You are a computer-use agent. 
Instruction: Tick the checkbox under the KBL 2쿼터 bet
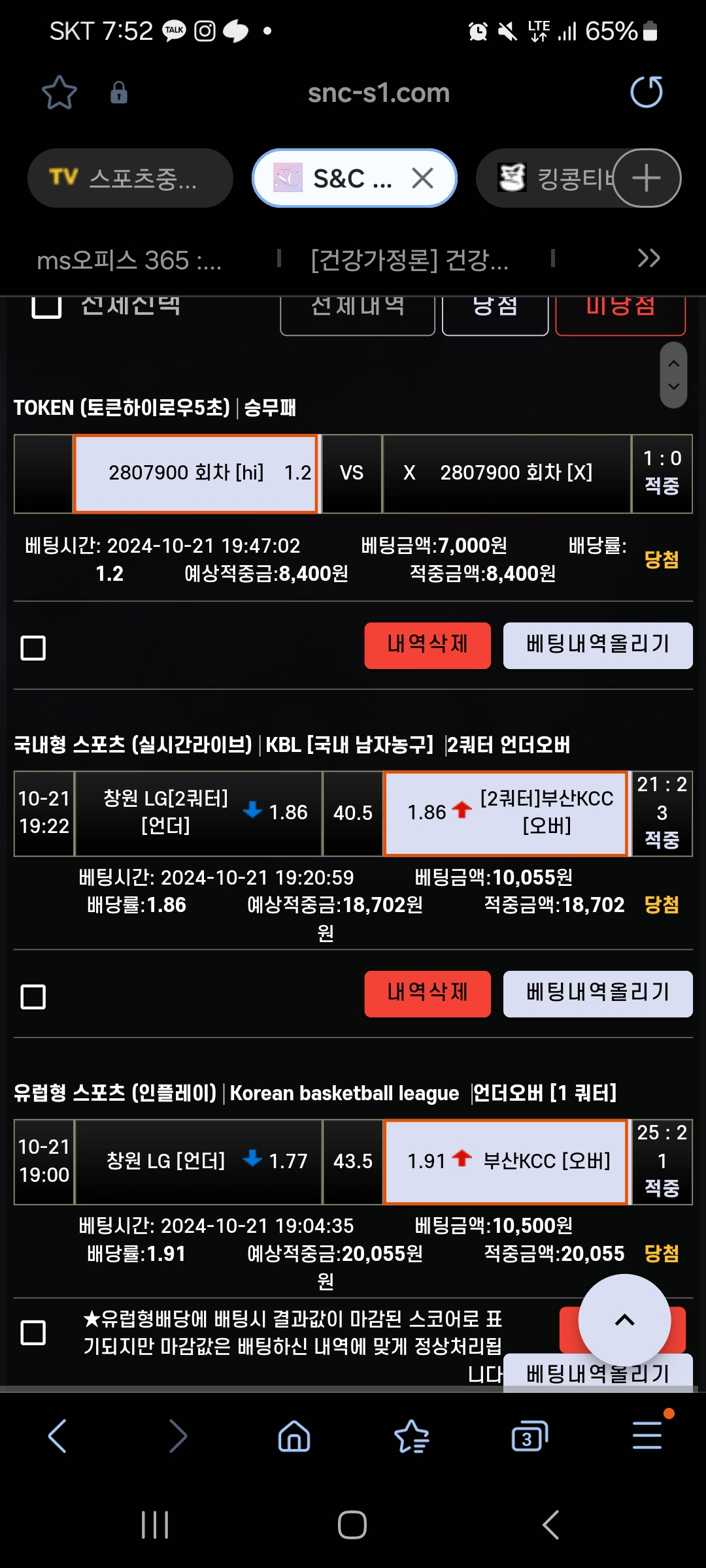coord(33,997)
